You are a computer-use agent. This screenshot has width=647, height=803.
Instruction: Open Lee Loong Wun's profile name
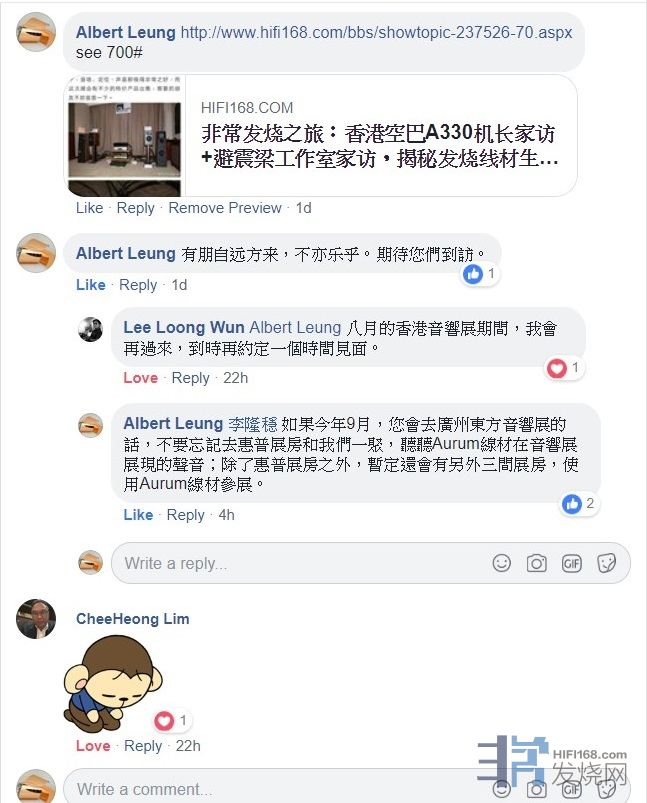(183, 328)
